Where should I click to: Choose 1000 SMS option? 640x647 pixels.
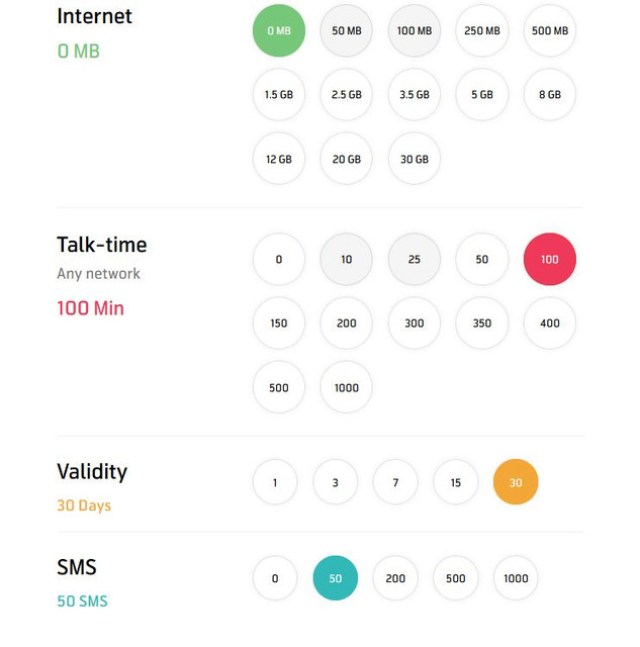click(515, 578)
